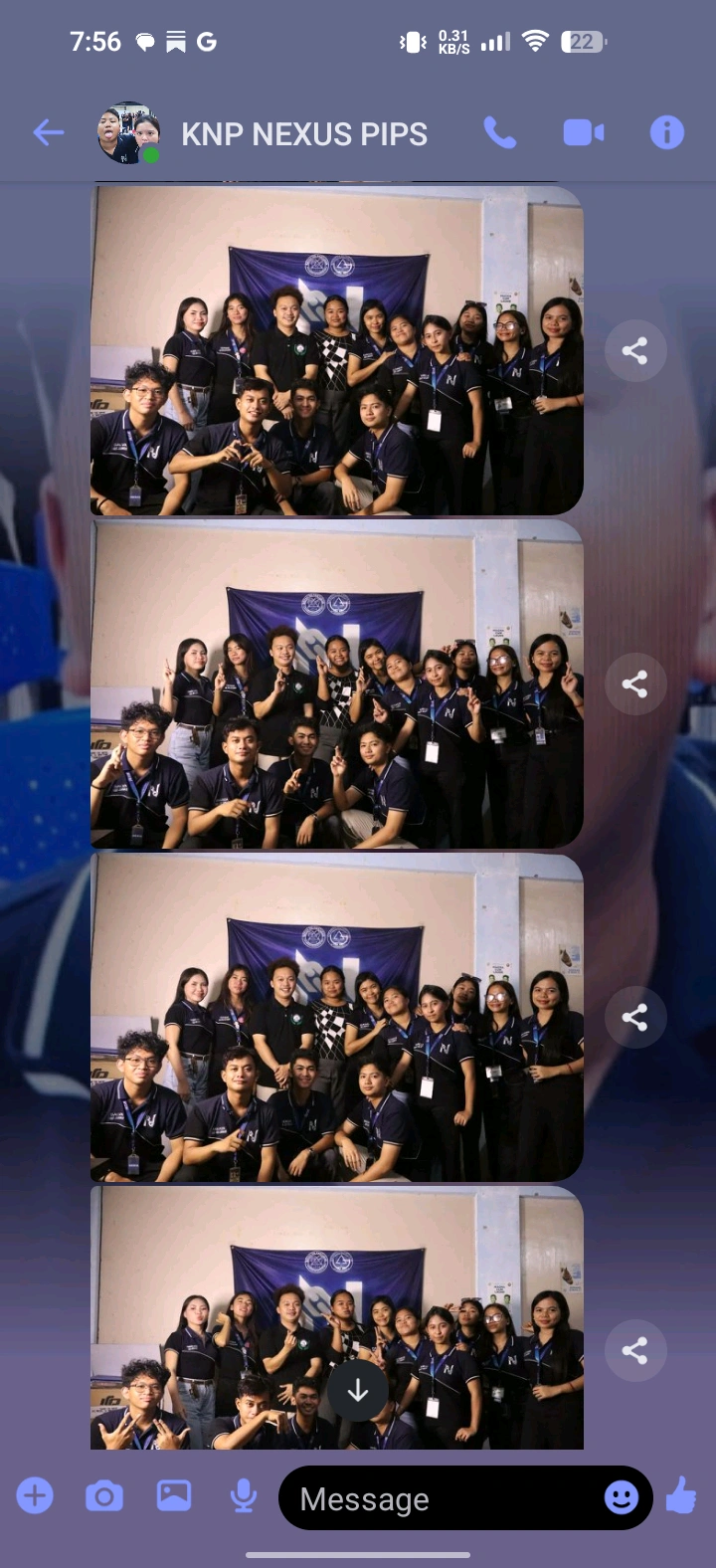Open the camera to take a photo
Viewport: 716px width, 1568px height.
tap(104, 1495)
